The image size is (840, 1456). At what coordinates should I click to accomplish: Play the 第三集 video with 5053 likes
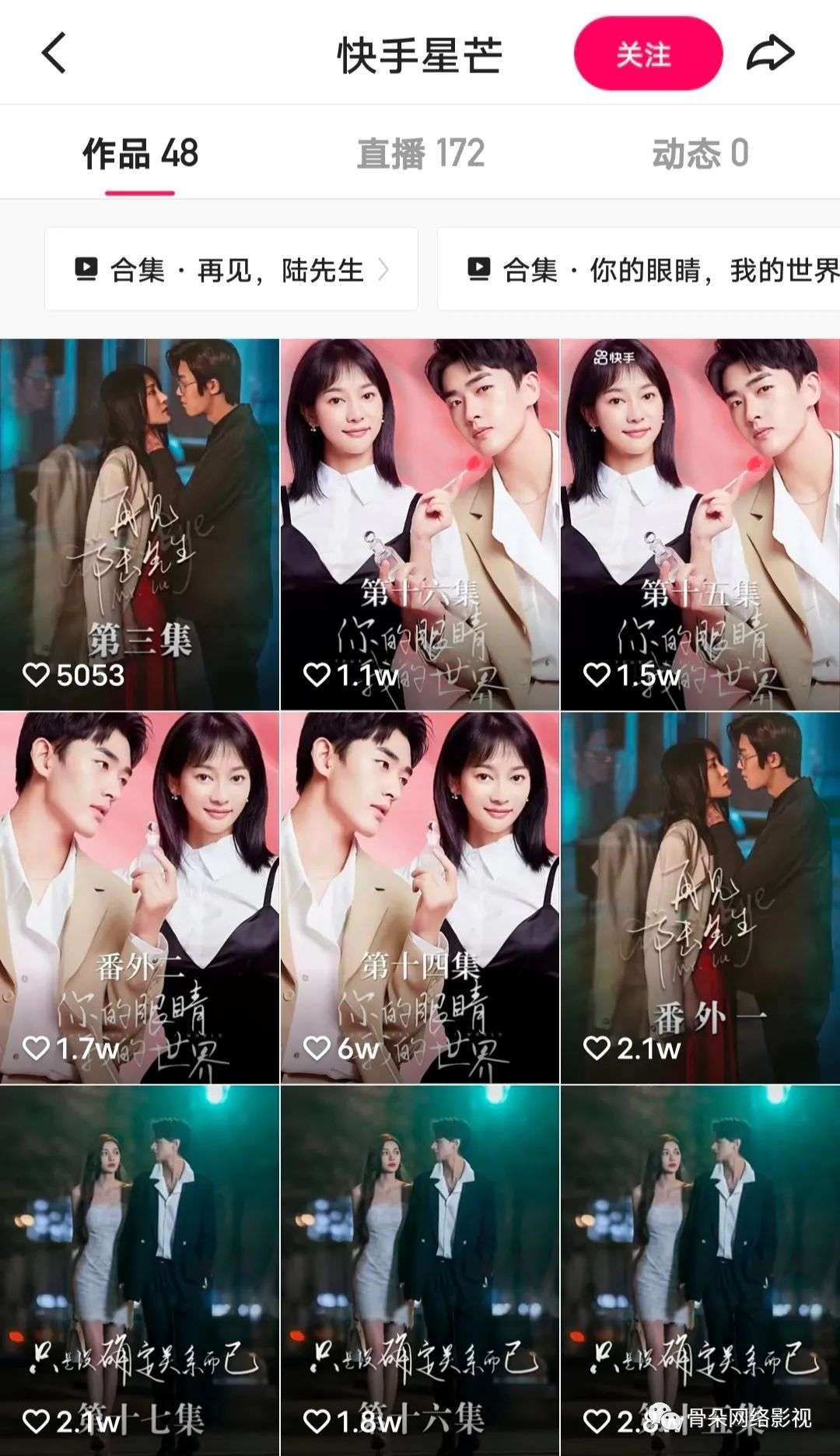click(139, 523)
